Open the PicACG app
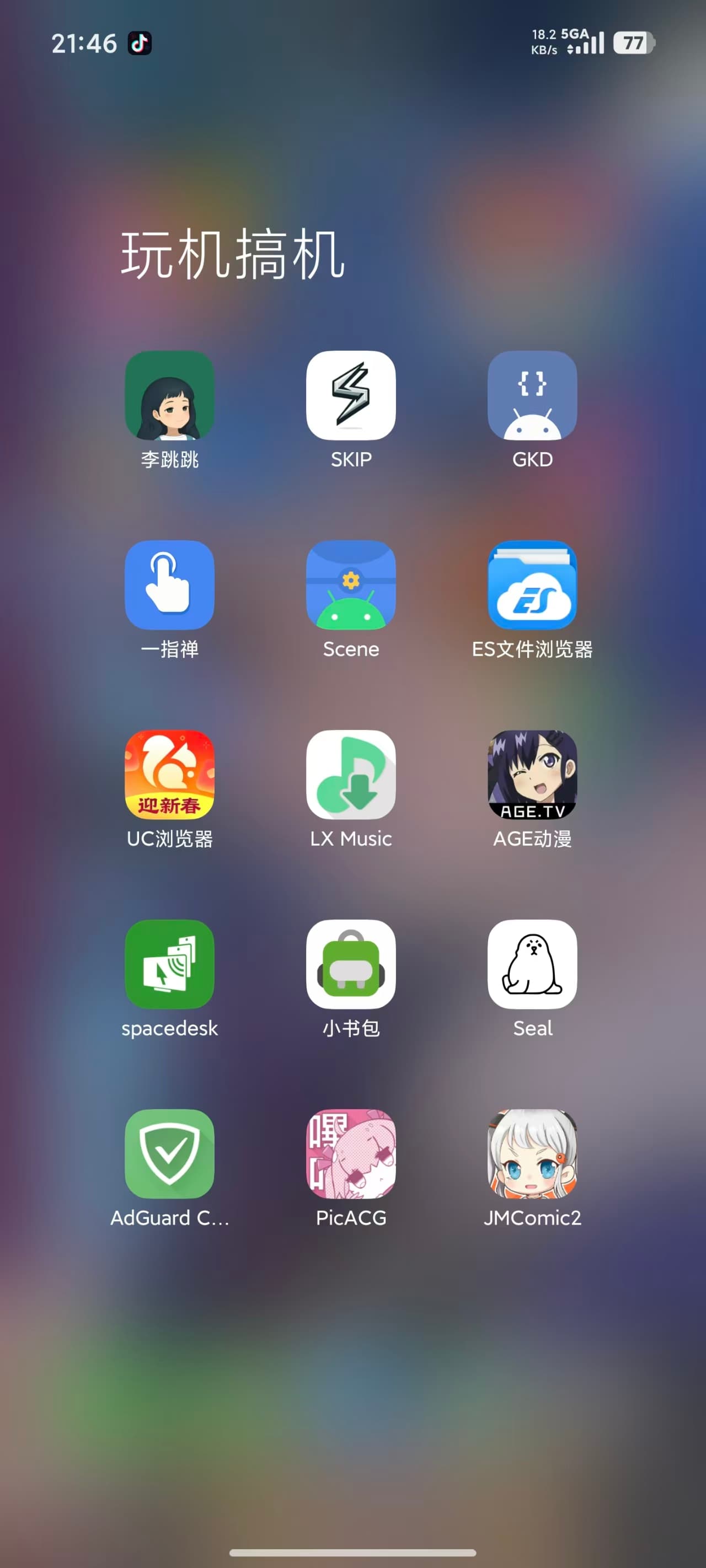Screen dimensions: 706x1568 (x=351, y=1153)
